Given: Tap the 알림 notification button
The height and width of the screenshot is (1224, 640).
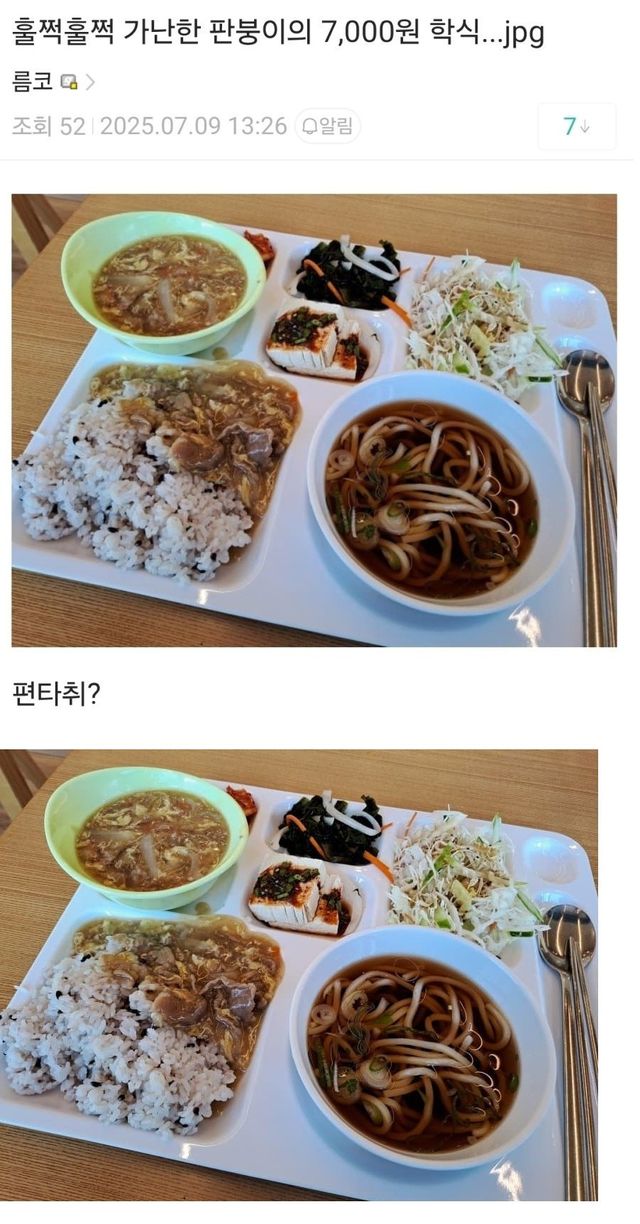Looking at the screenshot, I should pos(328,126).
